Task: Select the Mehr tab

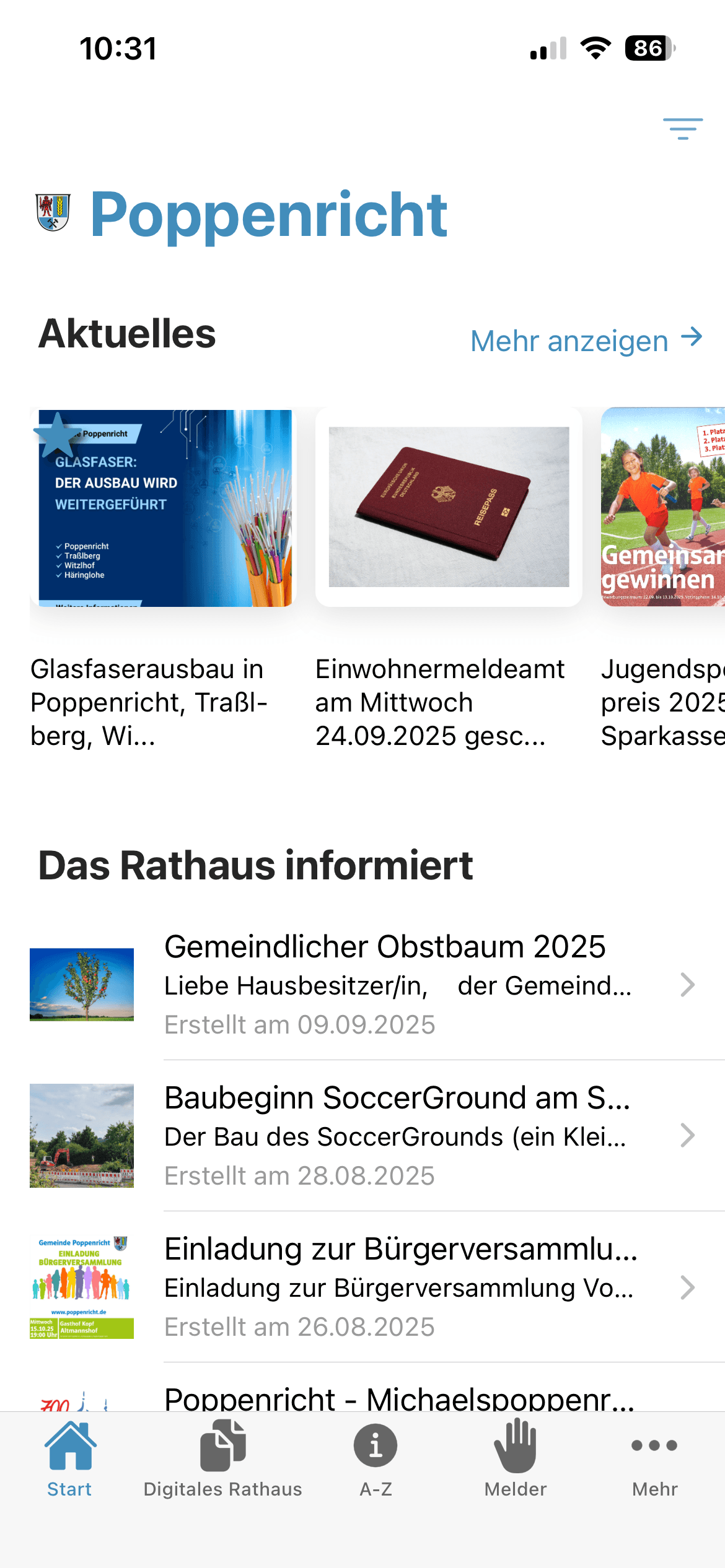Action: (654, 1458)
